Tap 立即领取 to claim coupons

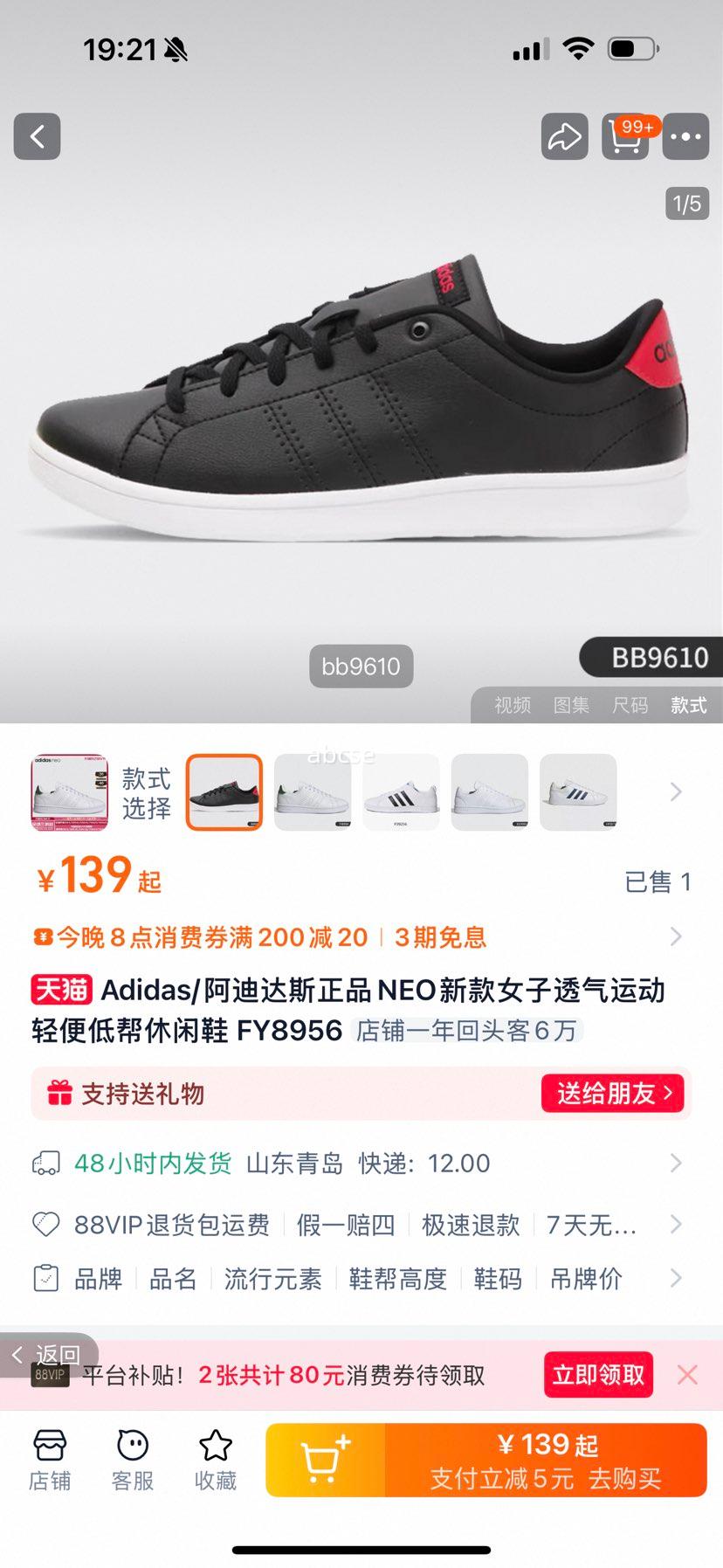tap(597, 1374)
